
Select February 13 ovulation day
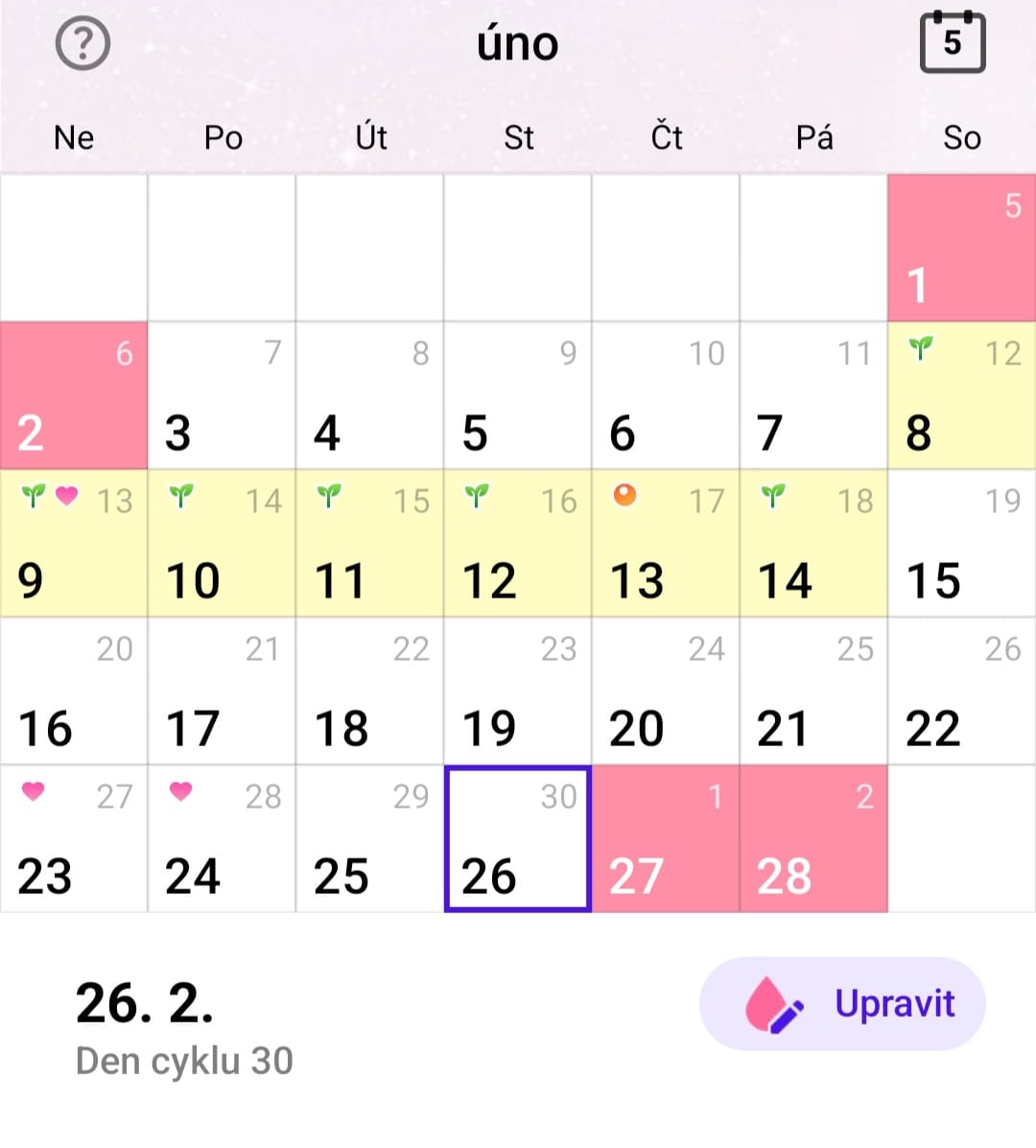[665, 543]
